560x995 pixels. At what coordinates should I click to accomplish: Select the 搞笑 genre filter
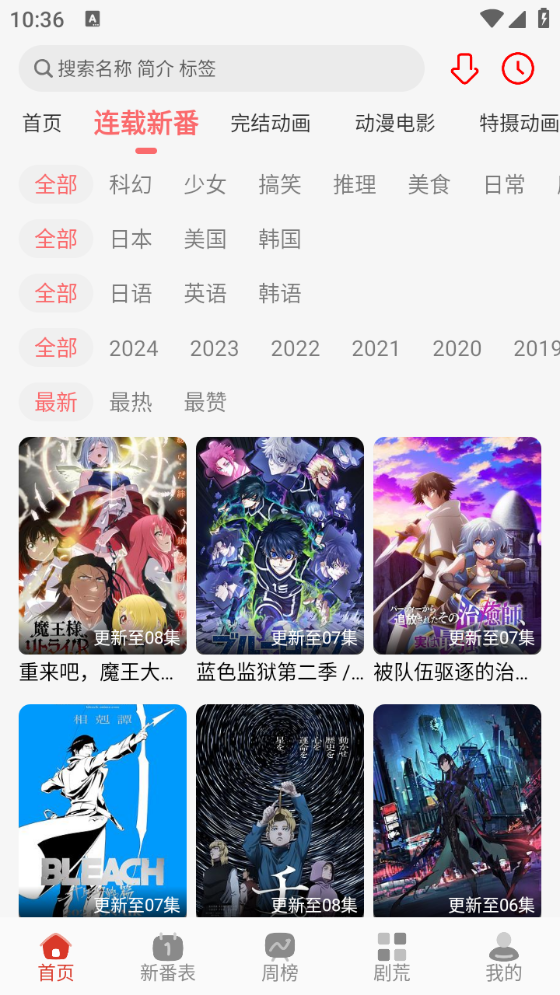(x=279, y=185)
